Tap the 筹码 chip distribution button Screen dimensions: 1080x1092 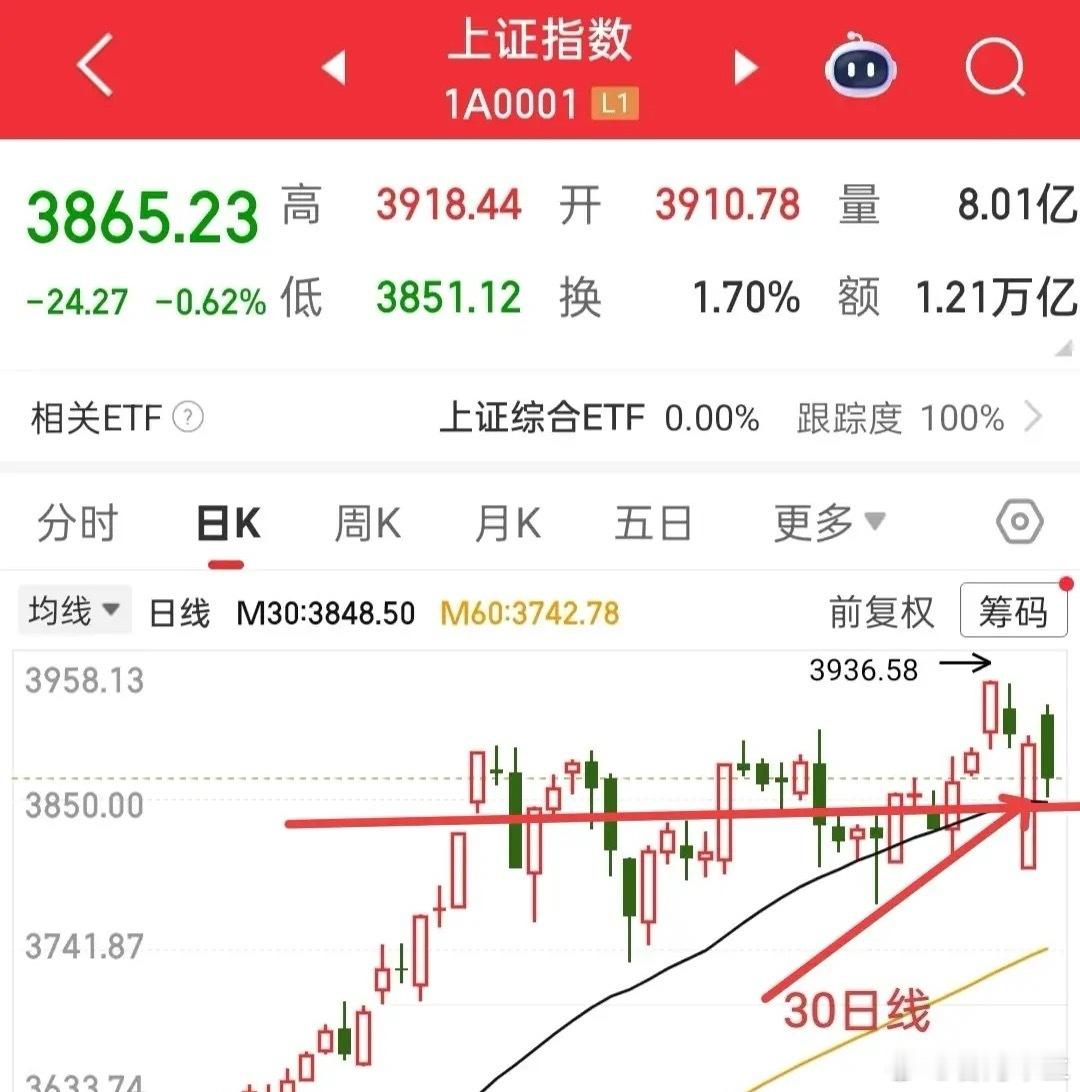point(1013,612)
